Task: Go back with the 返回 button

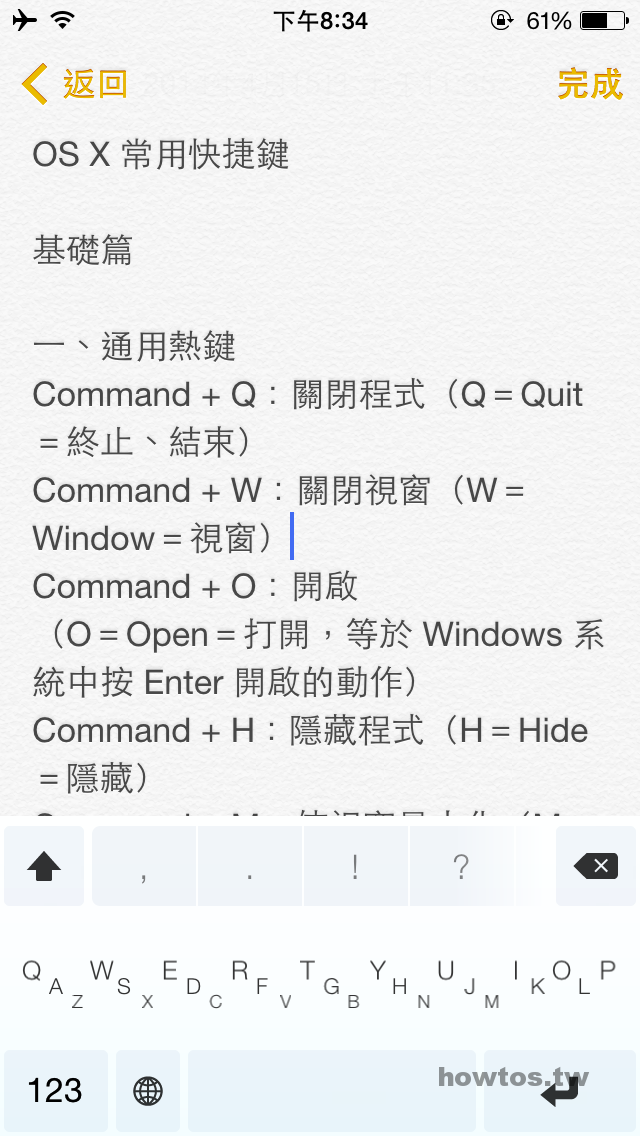Action: click(x=75, y=84)
